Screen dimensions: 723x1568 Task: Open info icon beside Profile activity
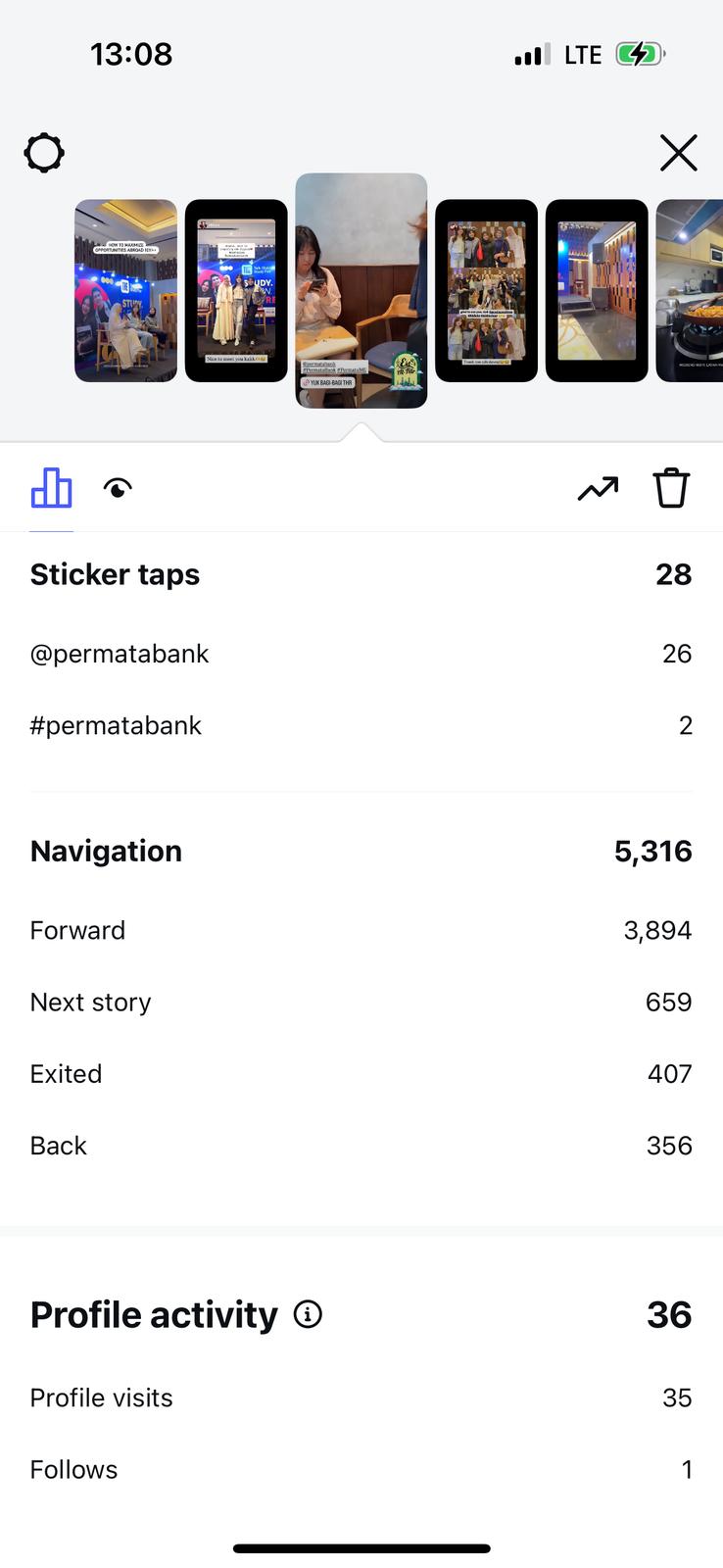click(x=308, y=1314)
